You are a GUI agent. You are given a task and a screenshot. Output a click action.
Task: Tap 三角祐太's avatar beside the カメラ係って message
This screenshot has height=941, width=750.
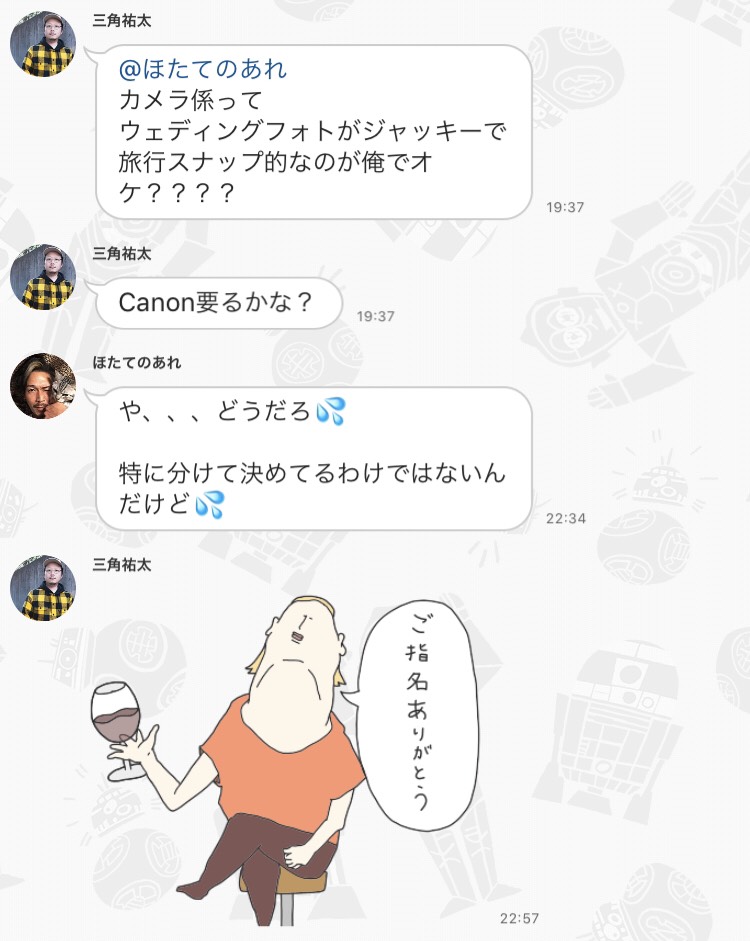click(x=43, y=45)
